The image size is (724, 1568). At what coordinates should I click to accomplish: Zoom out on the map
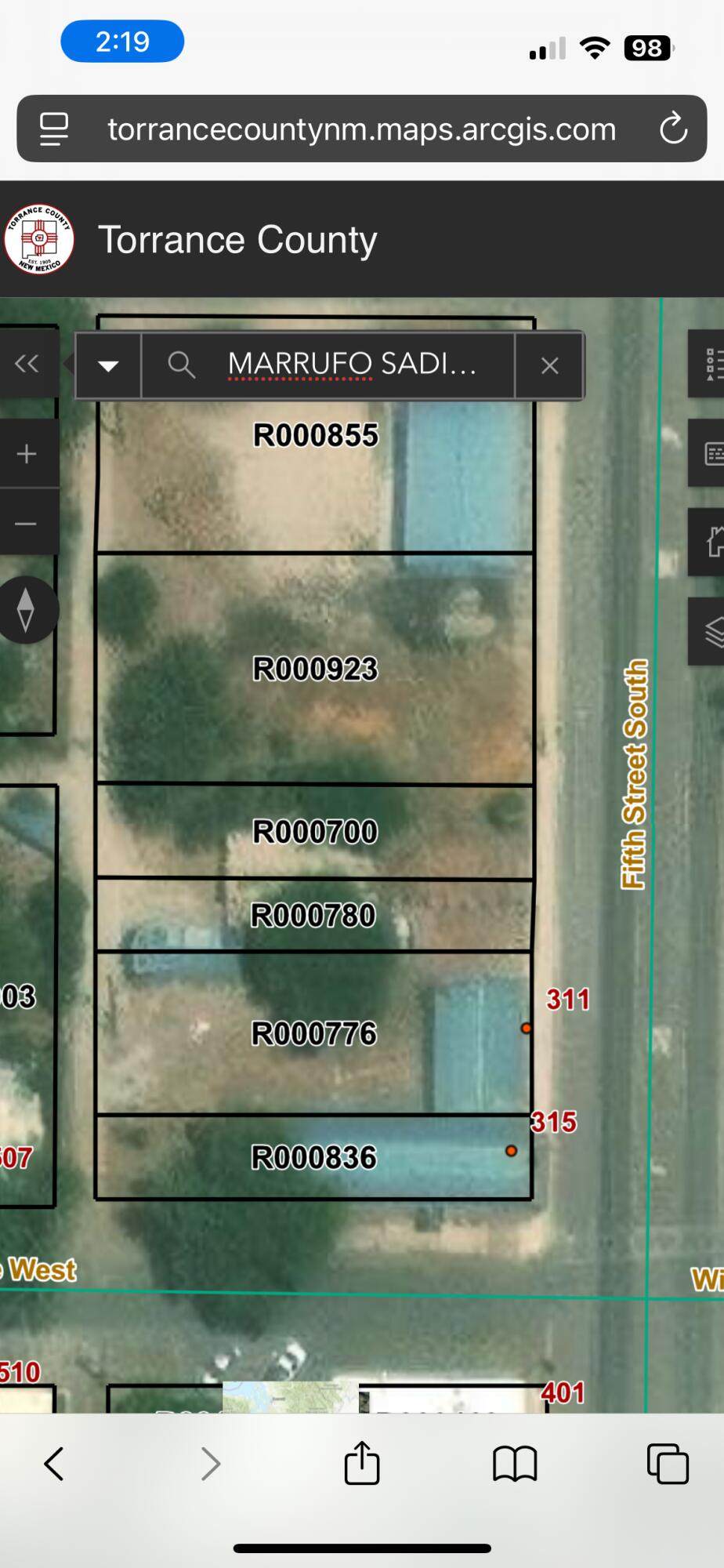[x=27, y=523]
